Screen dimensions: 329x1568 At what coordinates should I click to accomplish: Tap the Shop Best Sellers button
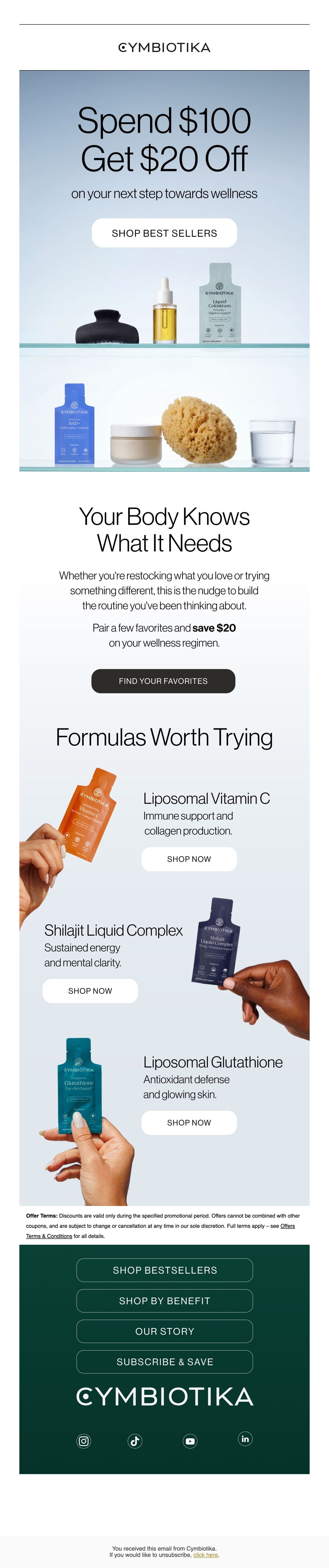tap(164, 233)
